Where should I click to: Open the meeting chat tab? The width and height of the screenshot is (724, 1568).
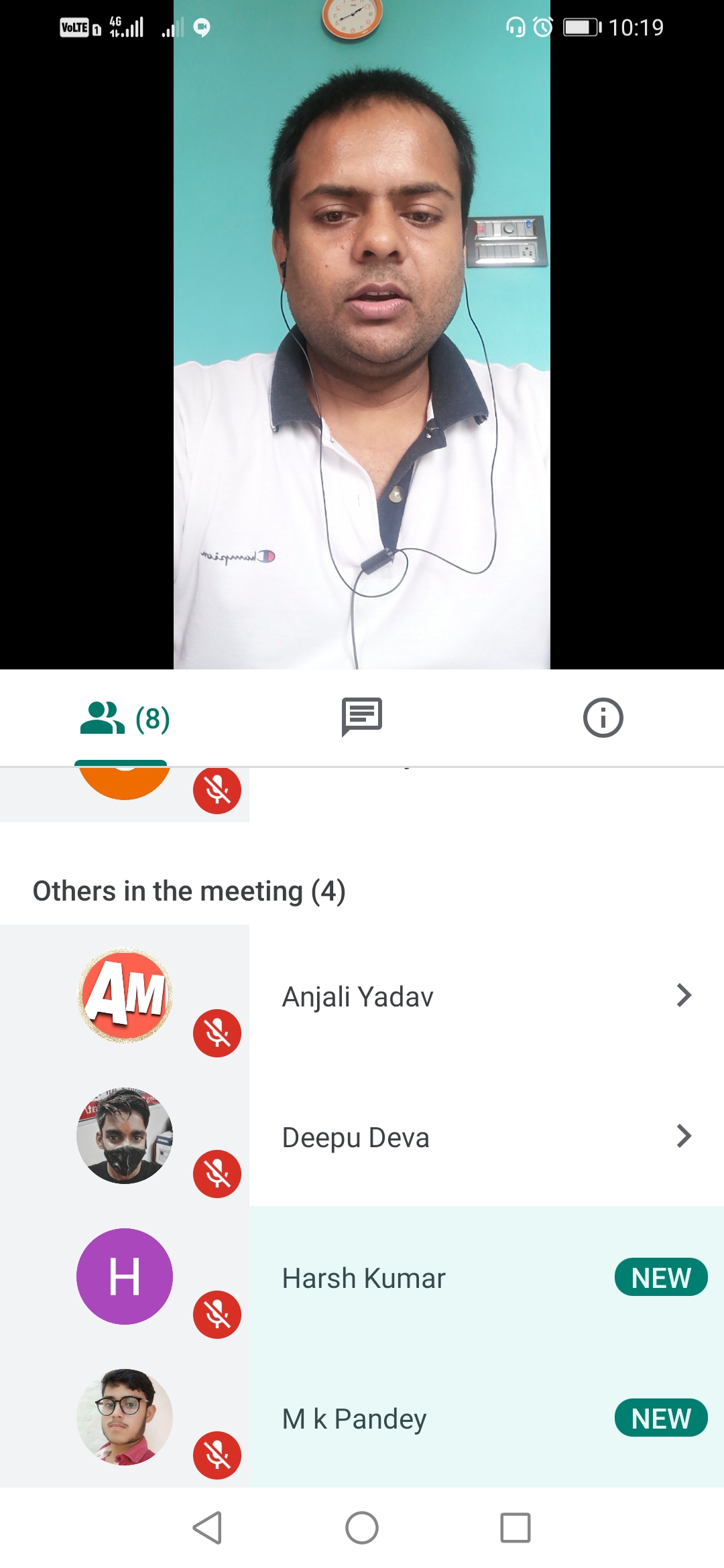pyautogui.click(x=361, y=717)
